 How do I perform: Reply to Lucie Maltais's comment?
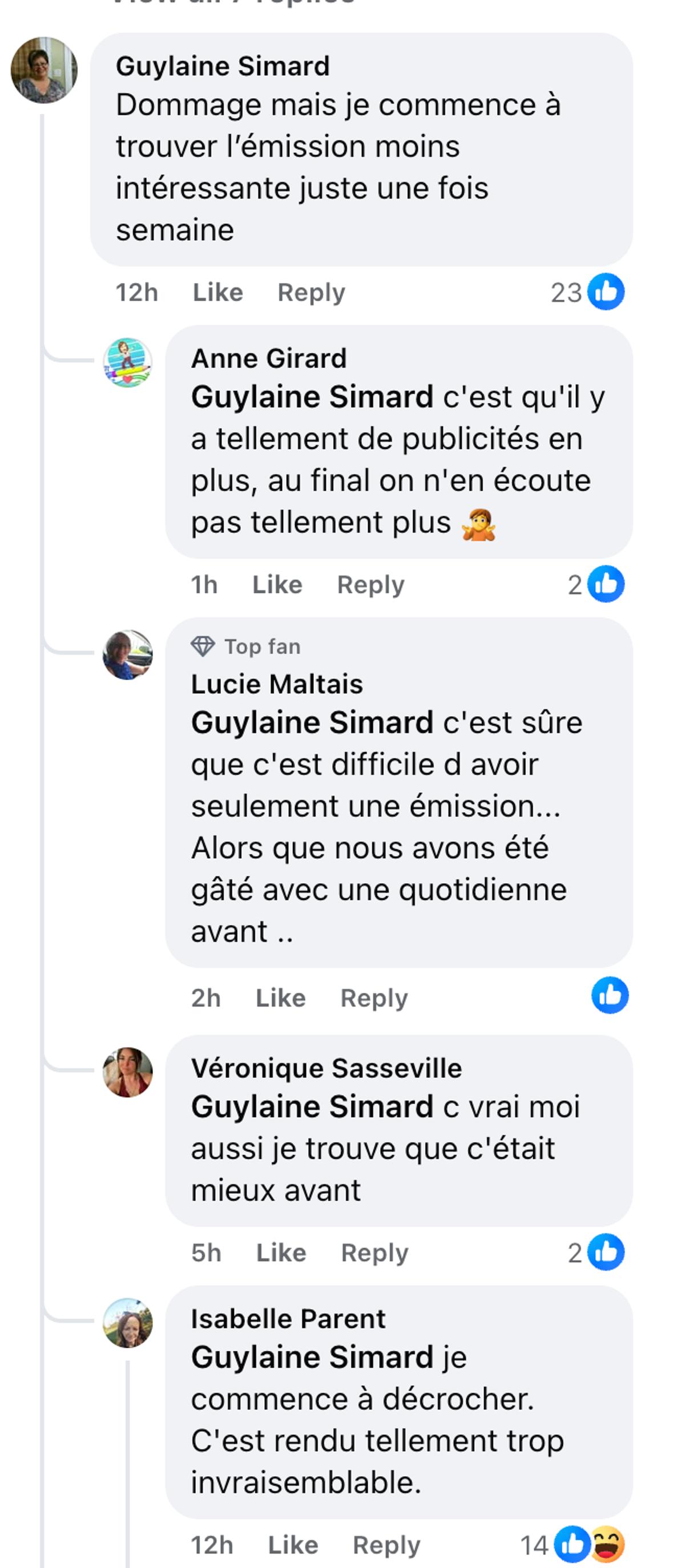point(374,999)
